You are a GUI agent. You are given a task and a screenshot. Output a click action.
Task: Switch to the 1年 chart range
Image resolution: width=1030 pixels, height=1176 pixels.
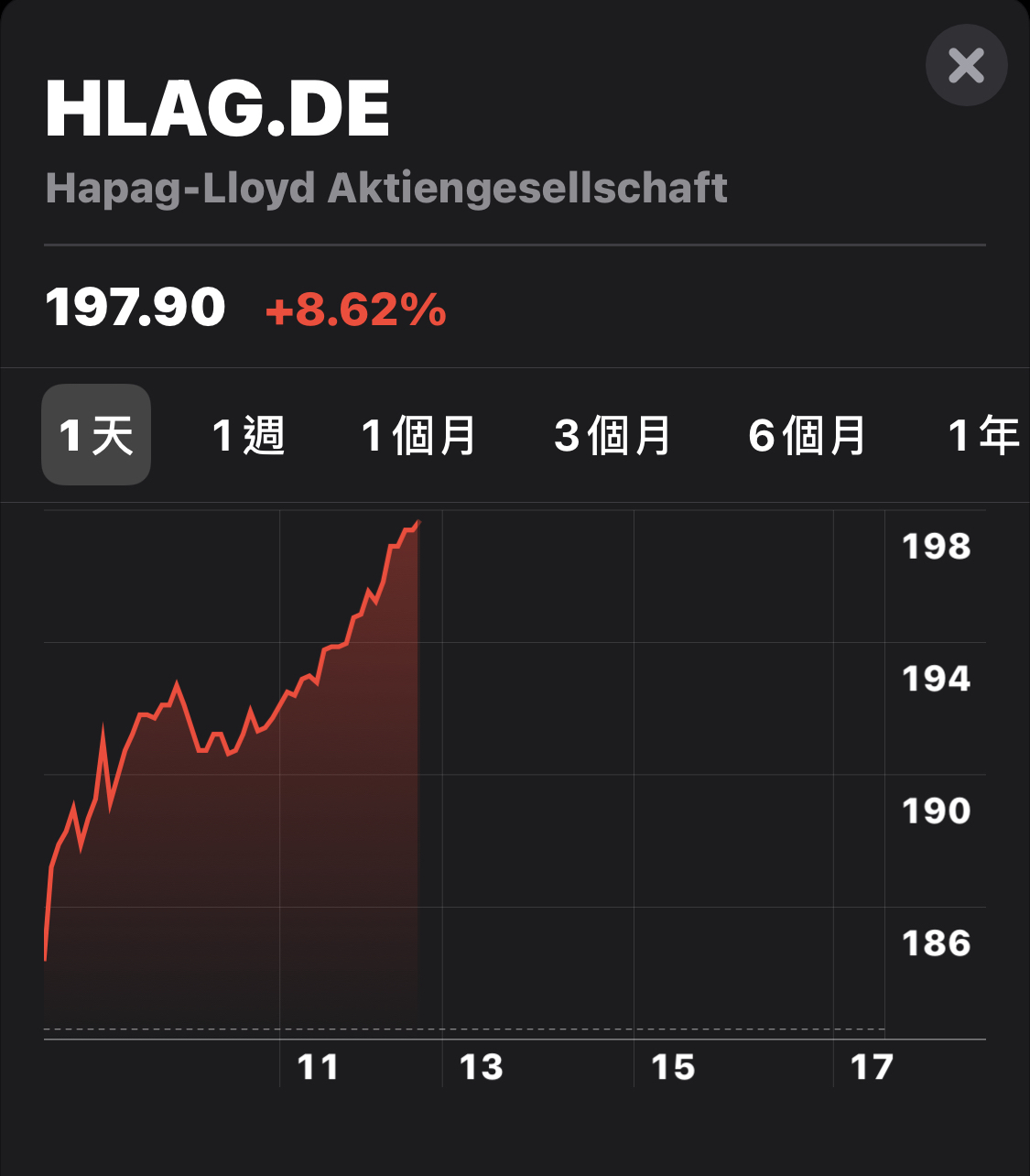click(984, 435)
